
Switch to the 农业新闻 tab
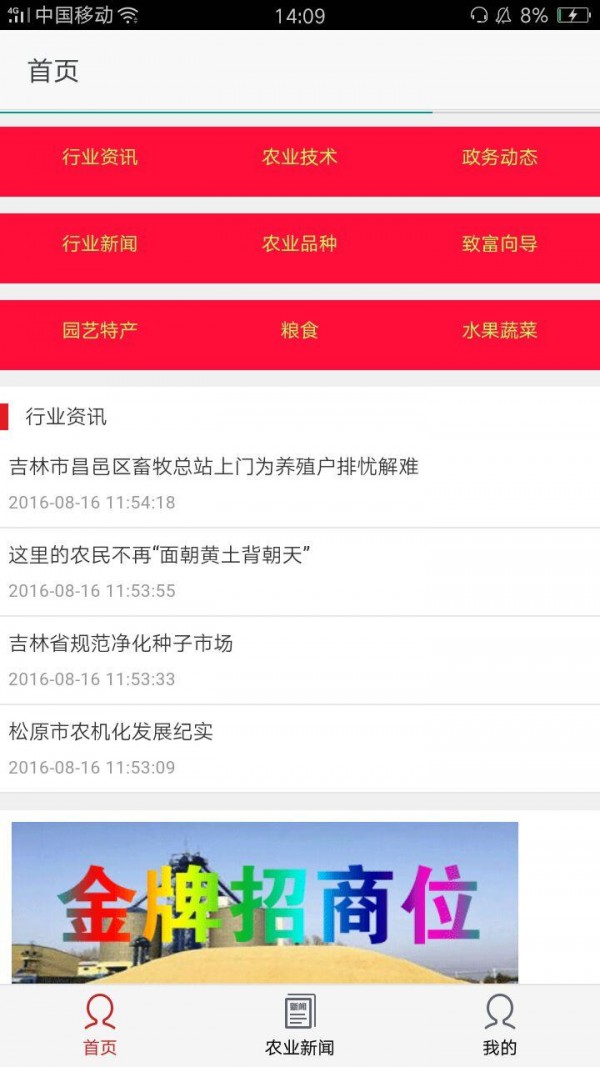pyautogui.click(x=300, y=1025)
